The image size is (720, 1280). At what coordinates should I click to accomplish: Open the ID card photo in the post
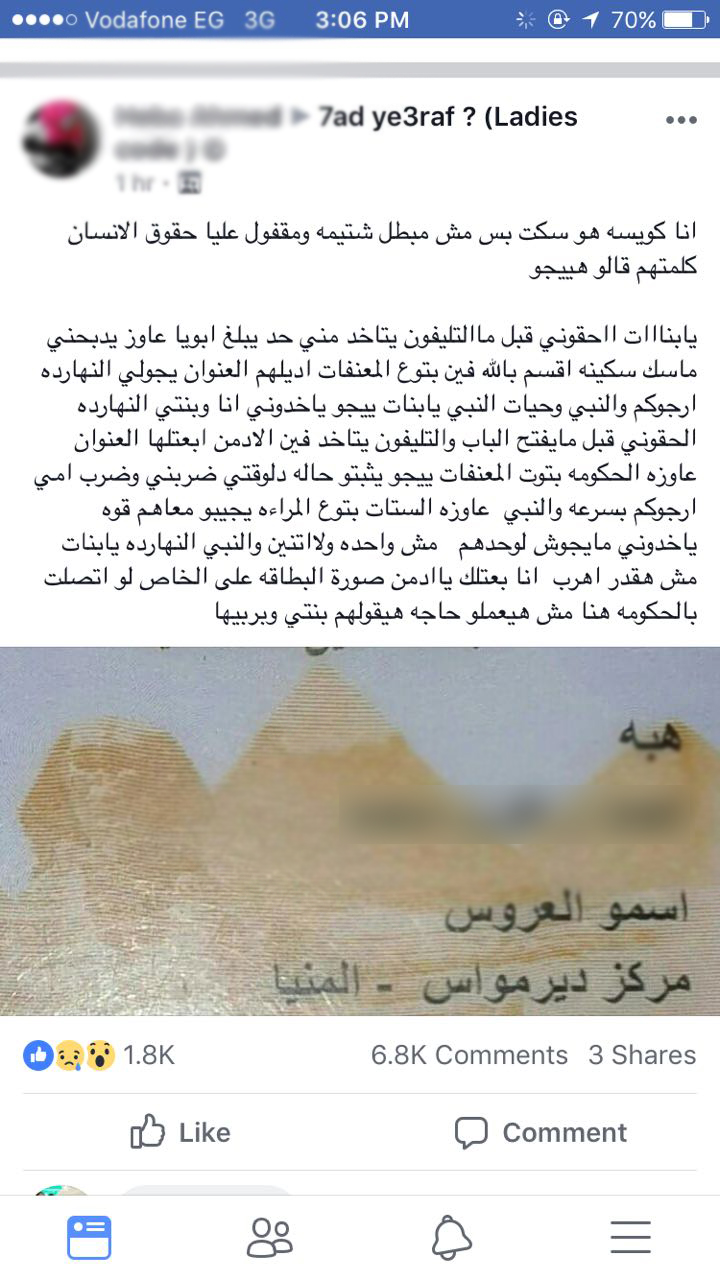point(360,830)
